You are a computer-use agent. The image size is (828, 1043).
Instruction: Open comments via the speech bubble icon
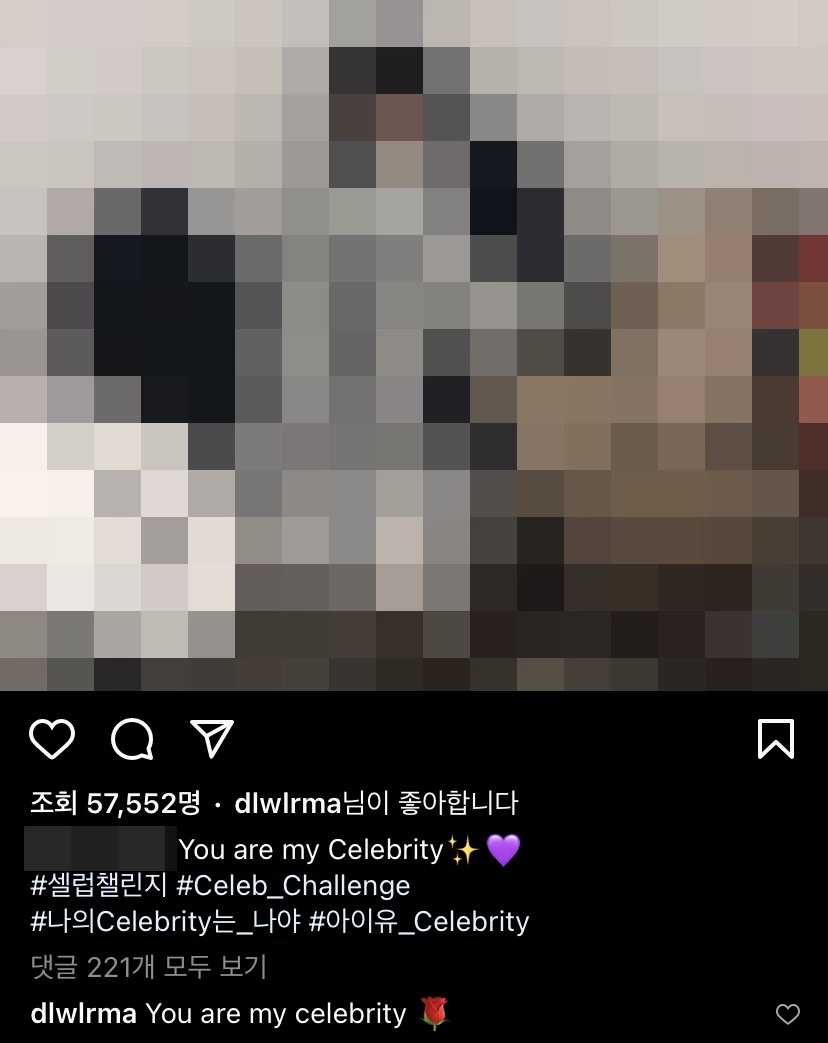(132, 739)
